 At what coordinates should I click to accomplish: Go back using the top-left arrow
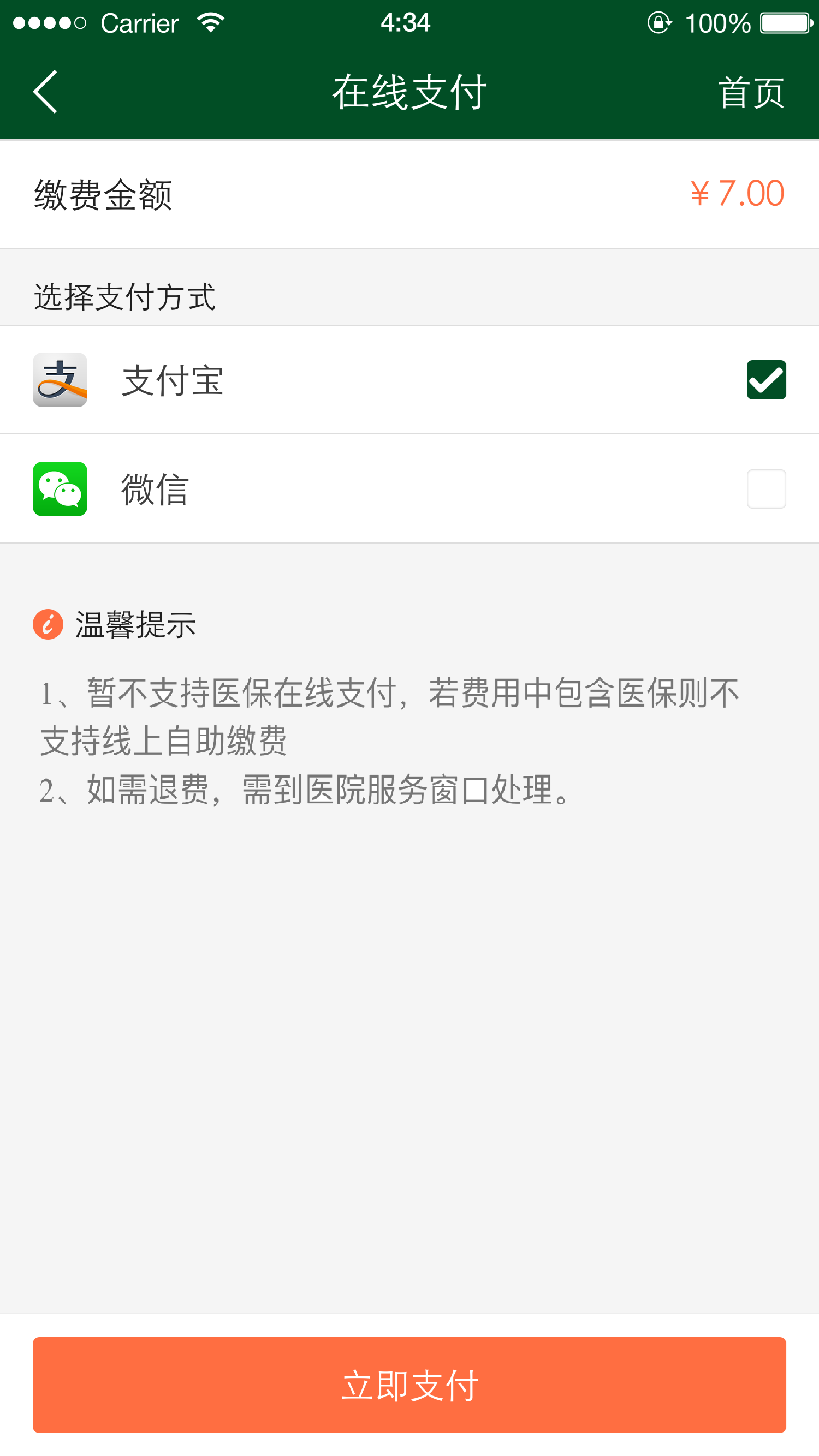click(45, 92)
